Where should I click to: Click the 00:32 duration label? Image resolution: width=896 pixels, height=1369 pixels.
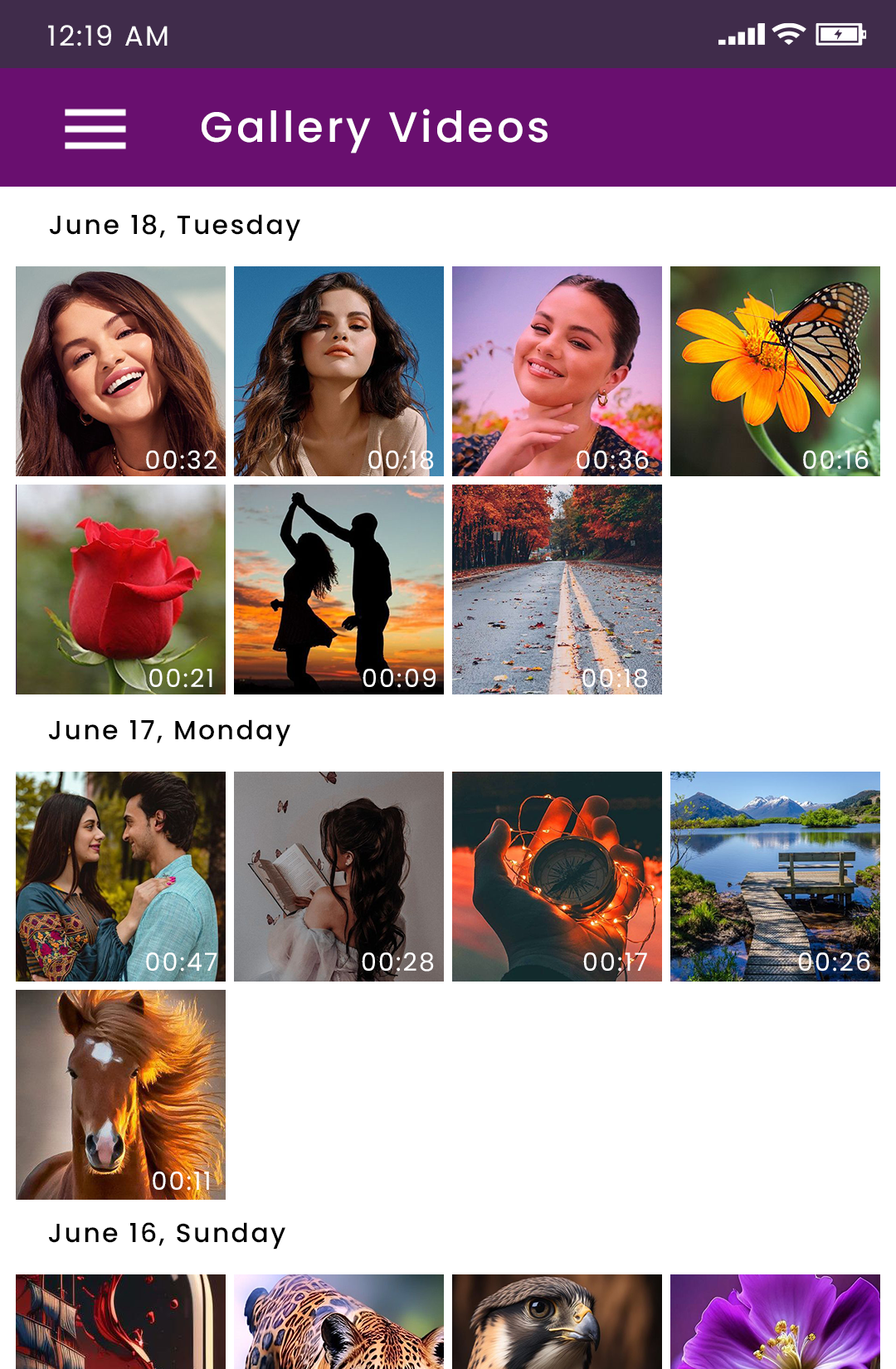(181, 459)
